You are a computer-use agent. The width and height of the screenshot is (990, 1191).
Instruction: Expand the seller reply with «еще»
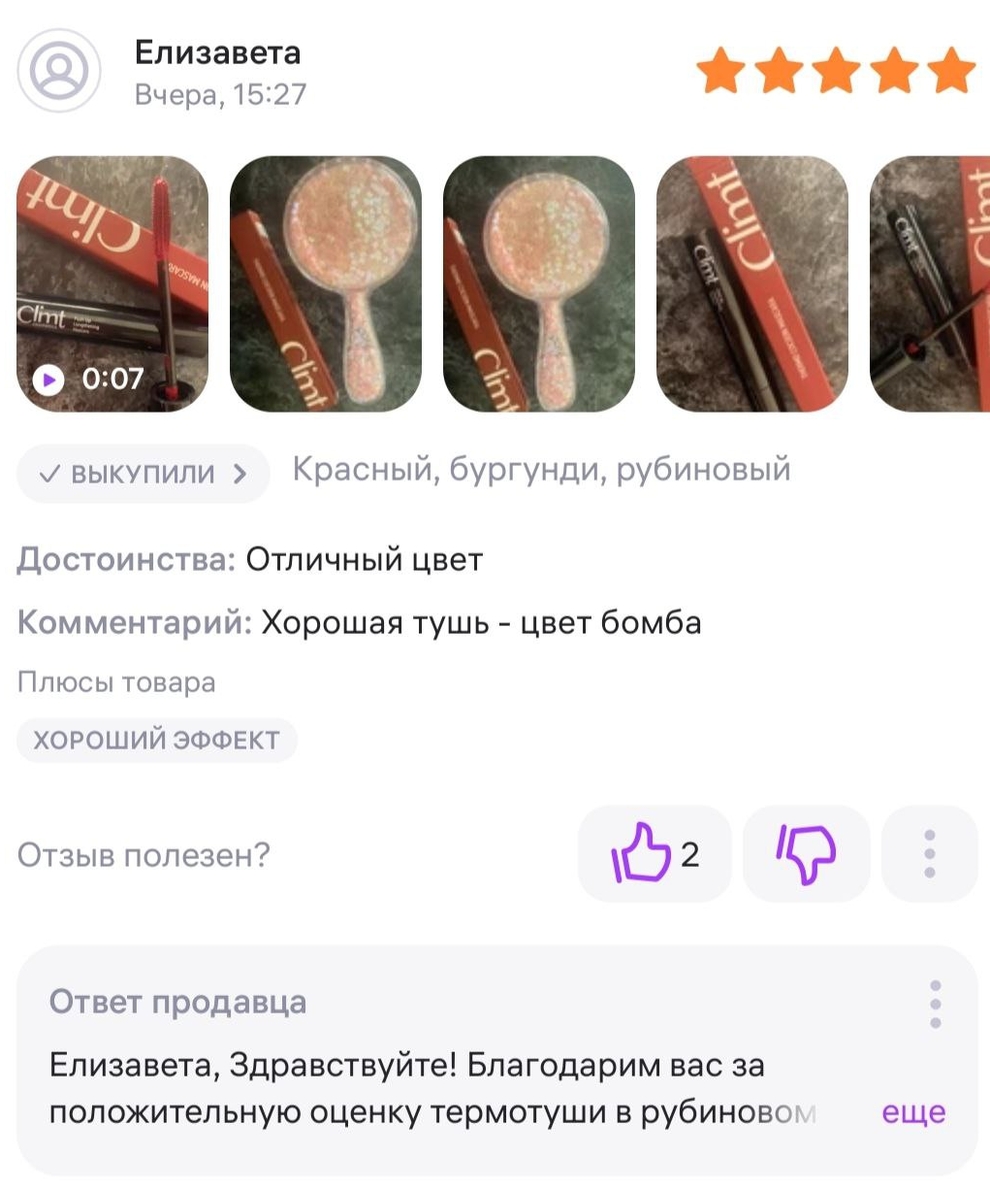pyautogui.click(x=913, y=1112)
